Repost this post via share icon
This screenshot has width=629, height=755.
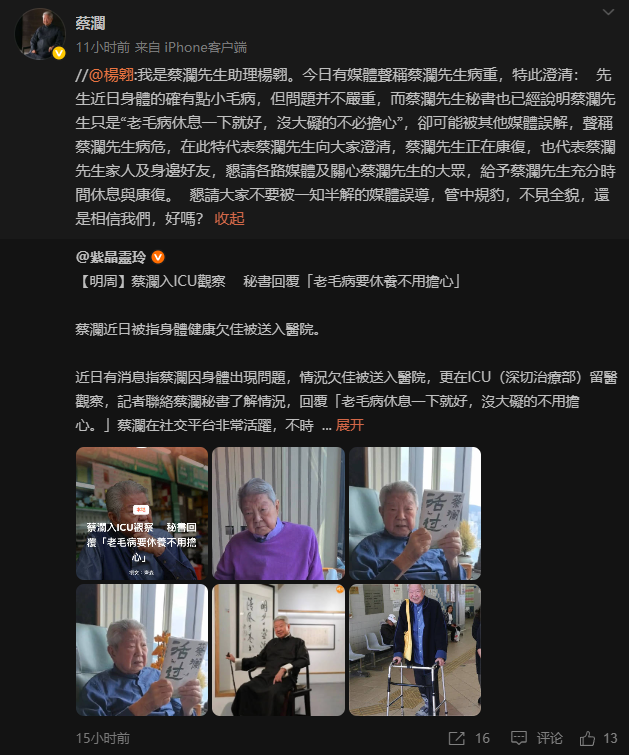[469, 738]
